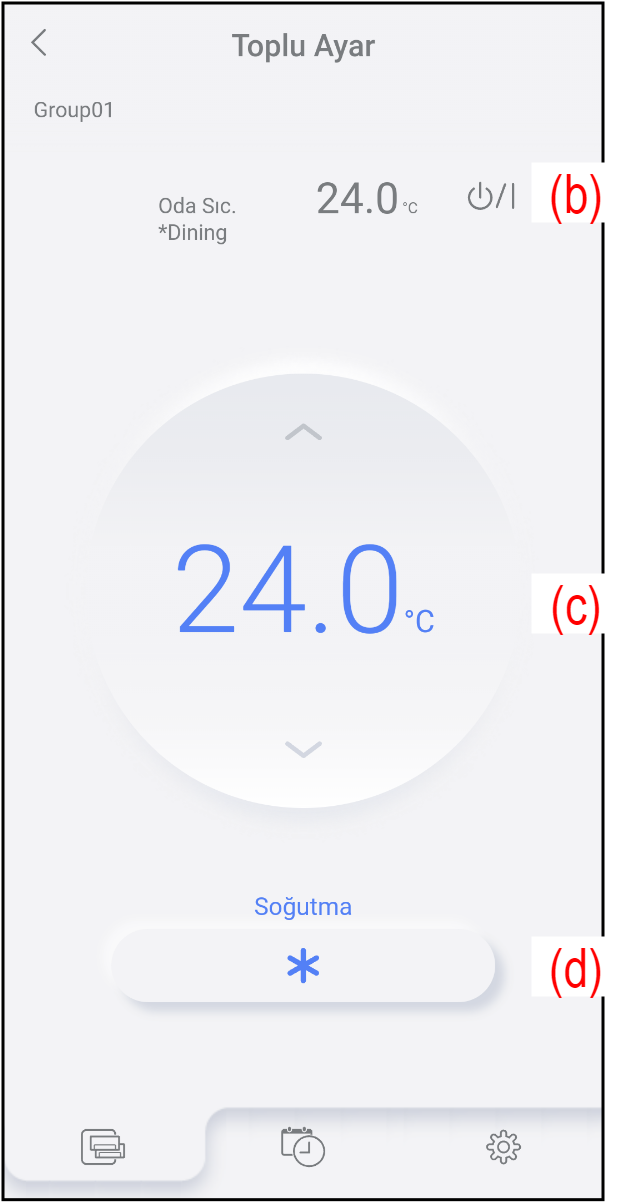625x1204 pixels.
Task: Switch to the schedule timer tab
Action: pyautogui.click(x=302, y=1146)
